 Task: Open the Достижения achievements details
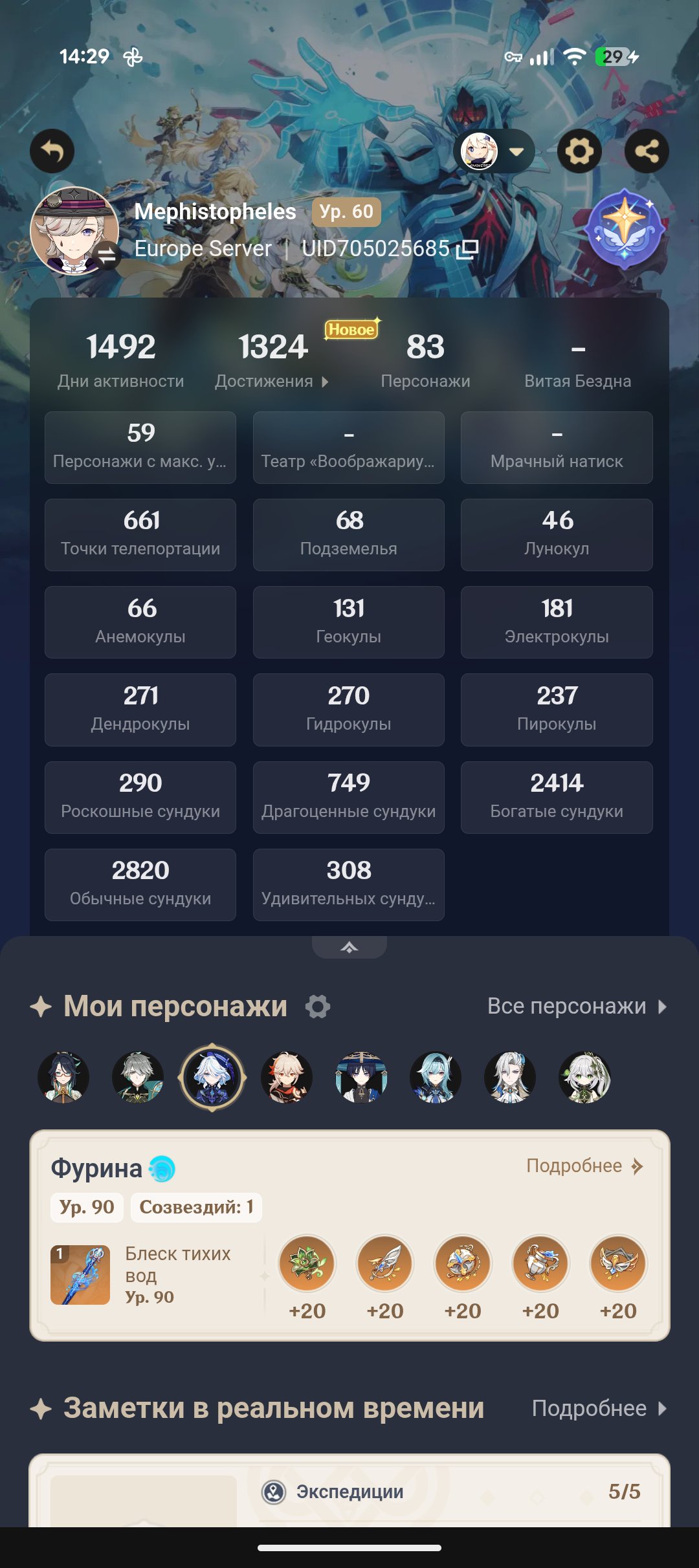click(x=272, y=359)
